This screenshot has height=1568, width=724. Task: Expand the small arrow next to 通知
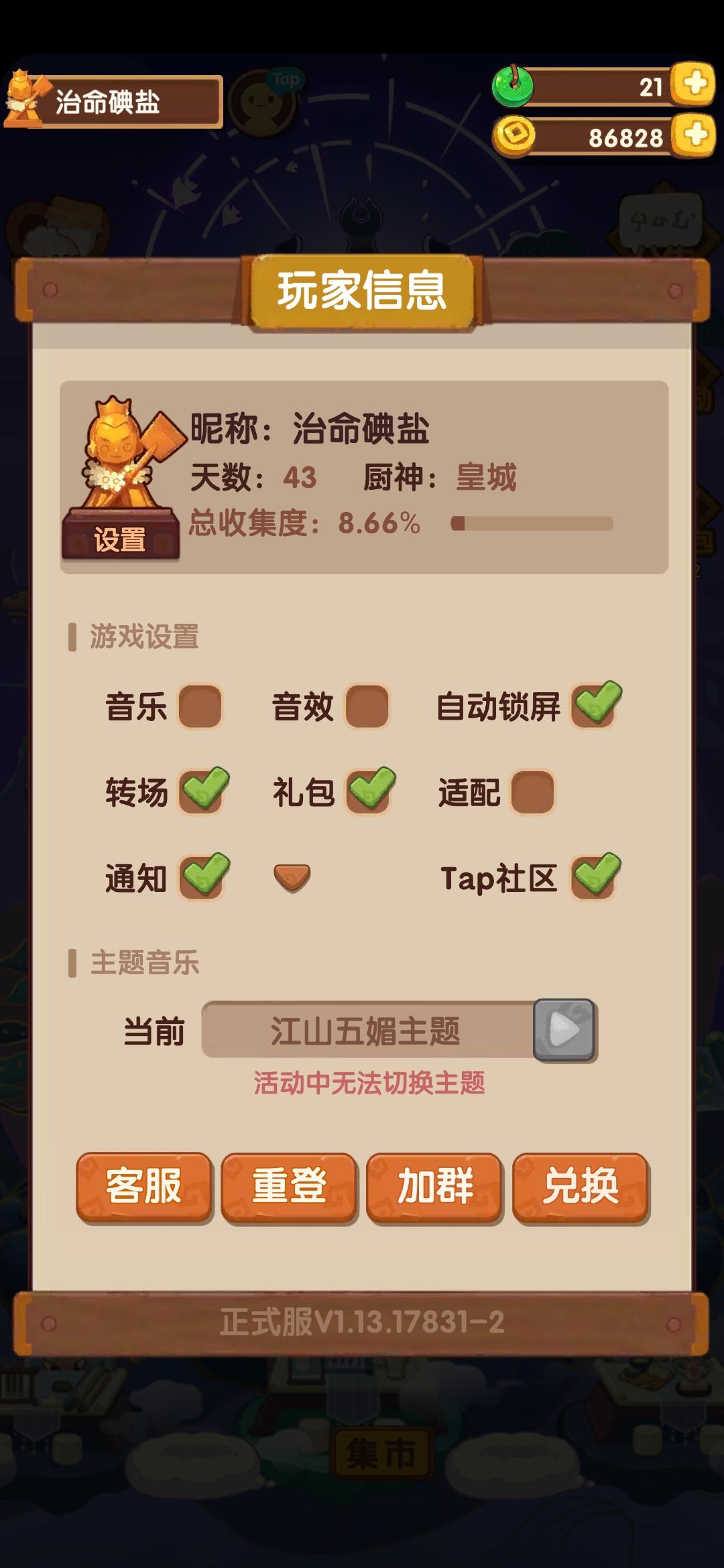point(292,875)
